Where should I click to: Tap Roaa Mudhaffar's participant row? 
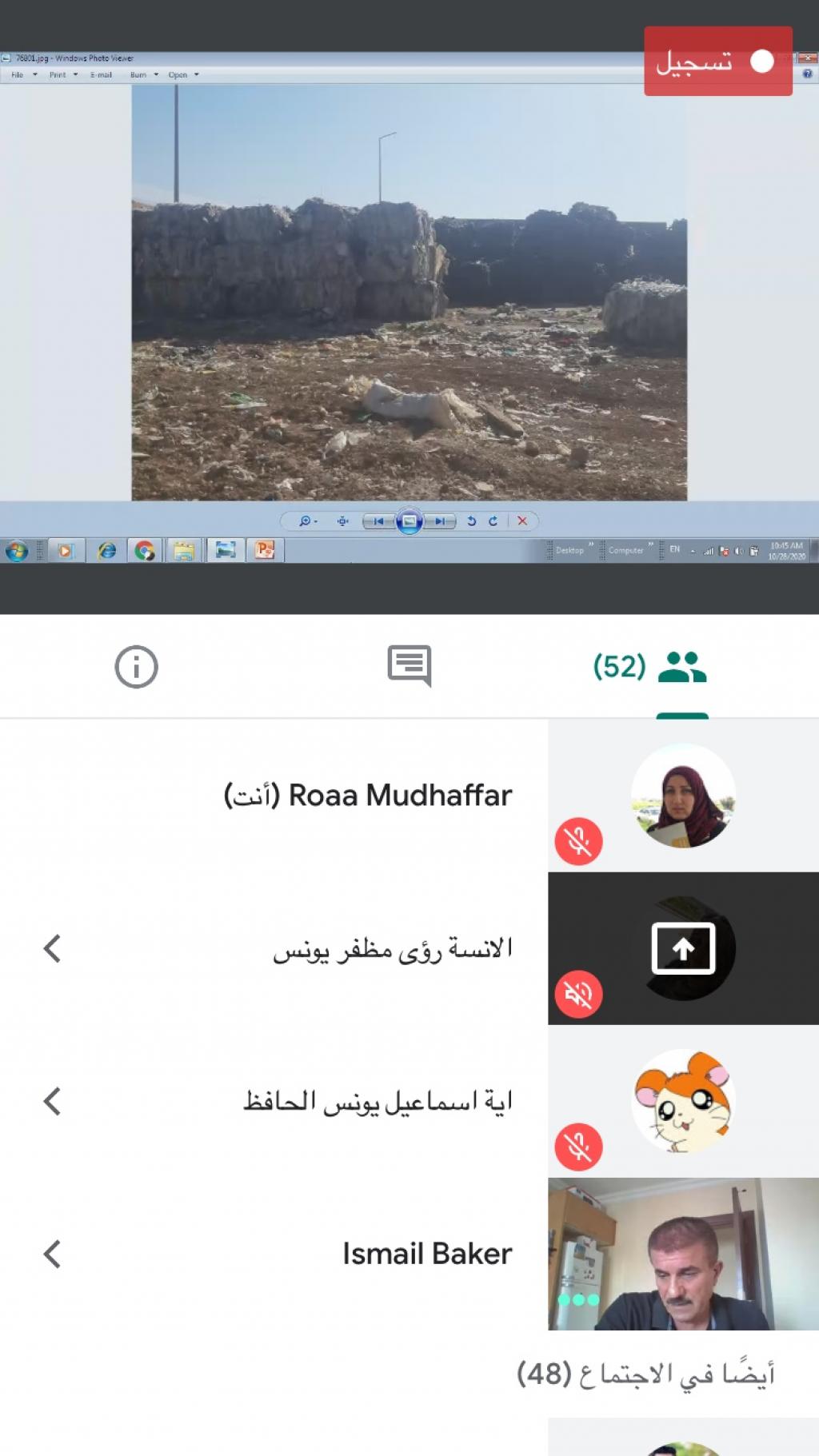[x=368, y=796]
